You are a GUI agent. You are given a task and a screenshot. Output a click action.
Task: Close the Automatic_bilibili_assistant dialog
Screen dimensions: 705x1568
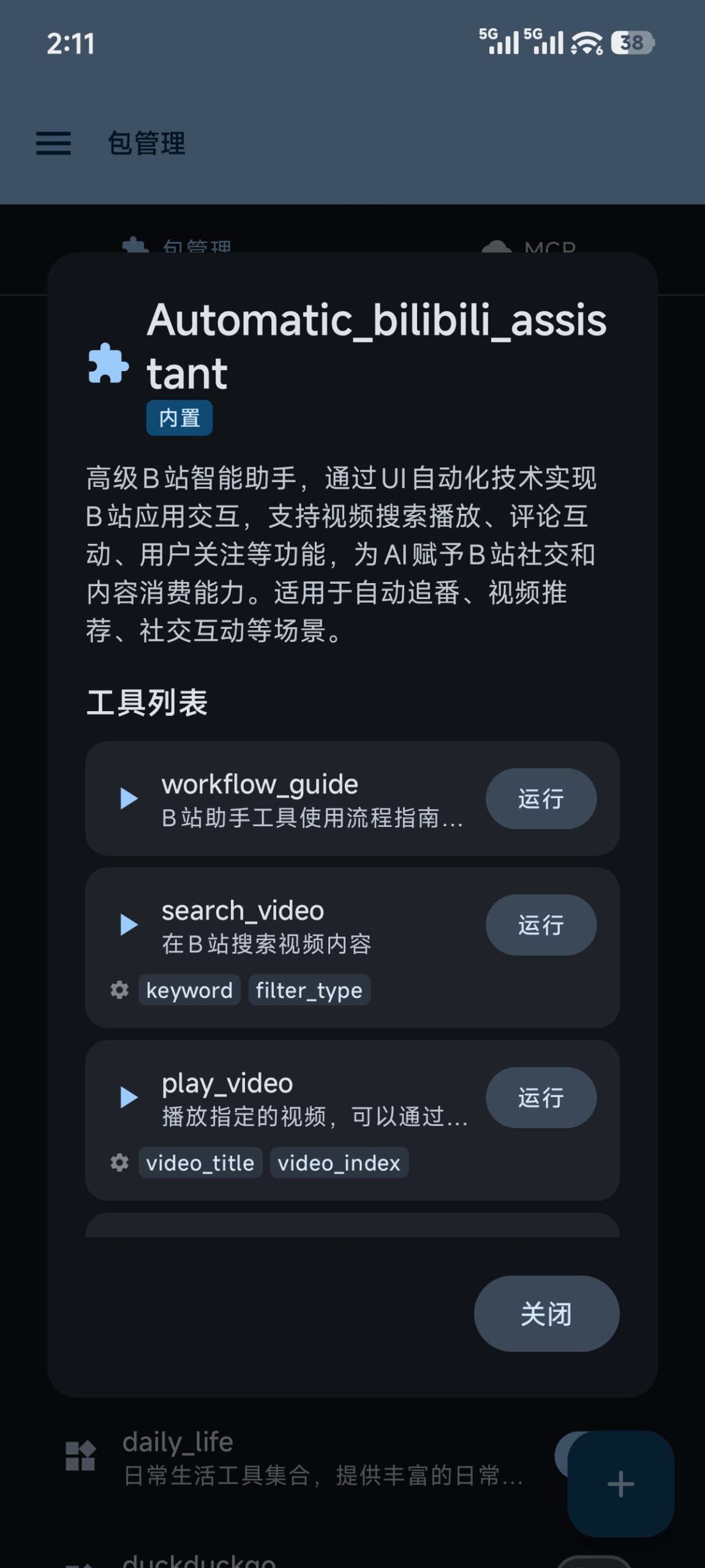click(546, 1314)
